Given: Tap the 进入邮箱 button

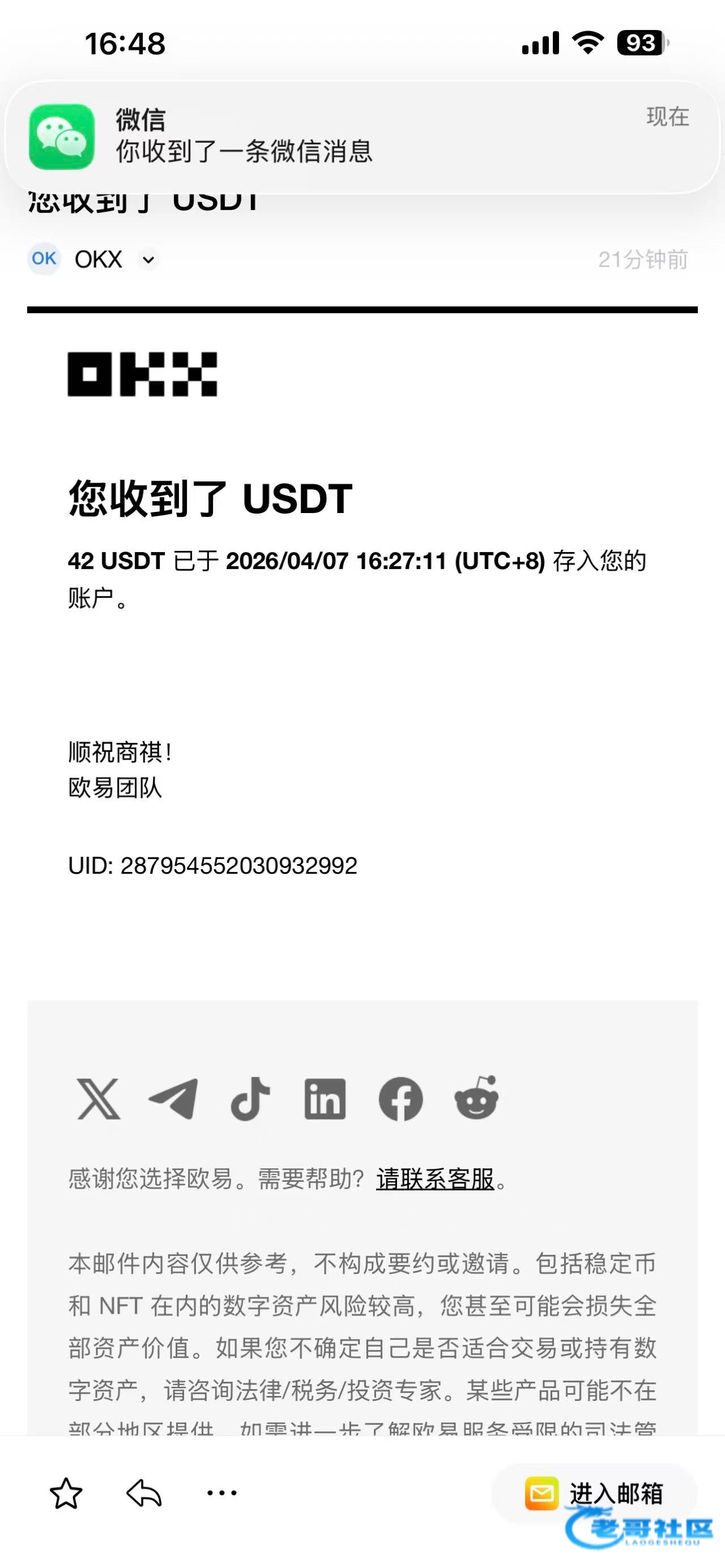Looking at the screenshot, I should [594, 1493].
